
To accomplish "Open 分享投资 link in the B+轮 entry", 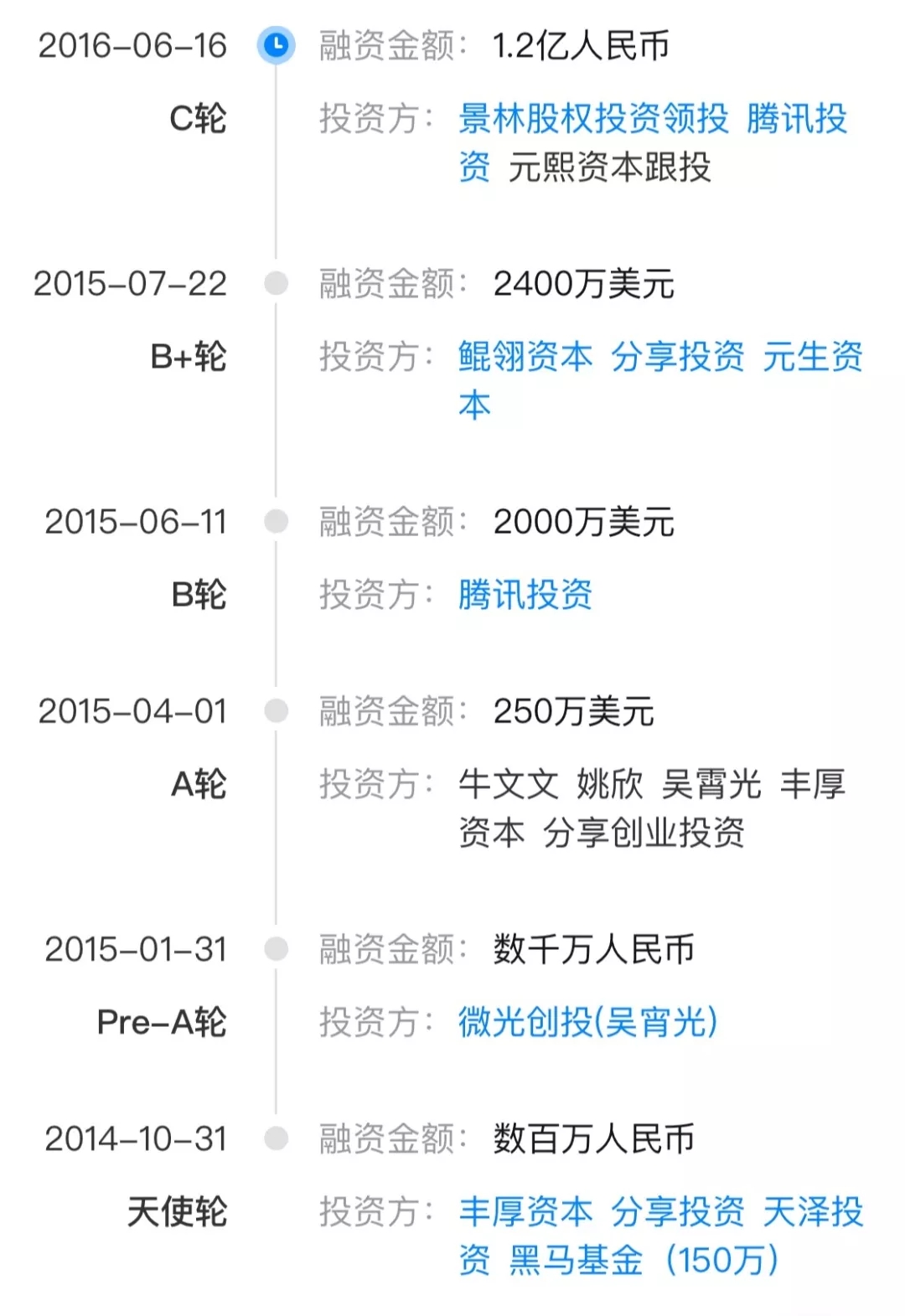I will point(677,356).
